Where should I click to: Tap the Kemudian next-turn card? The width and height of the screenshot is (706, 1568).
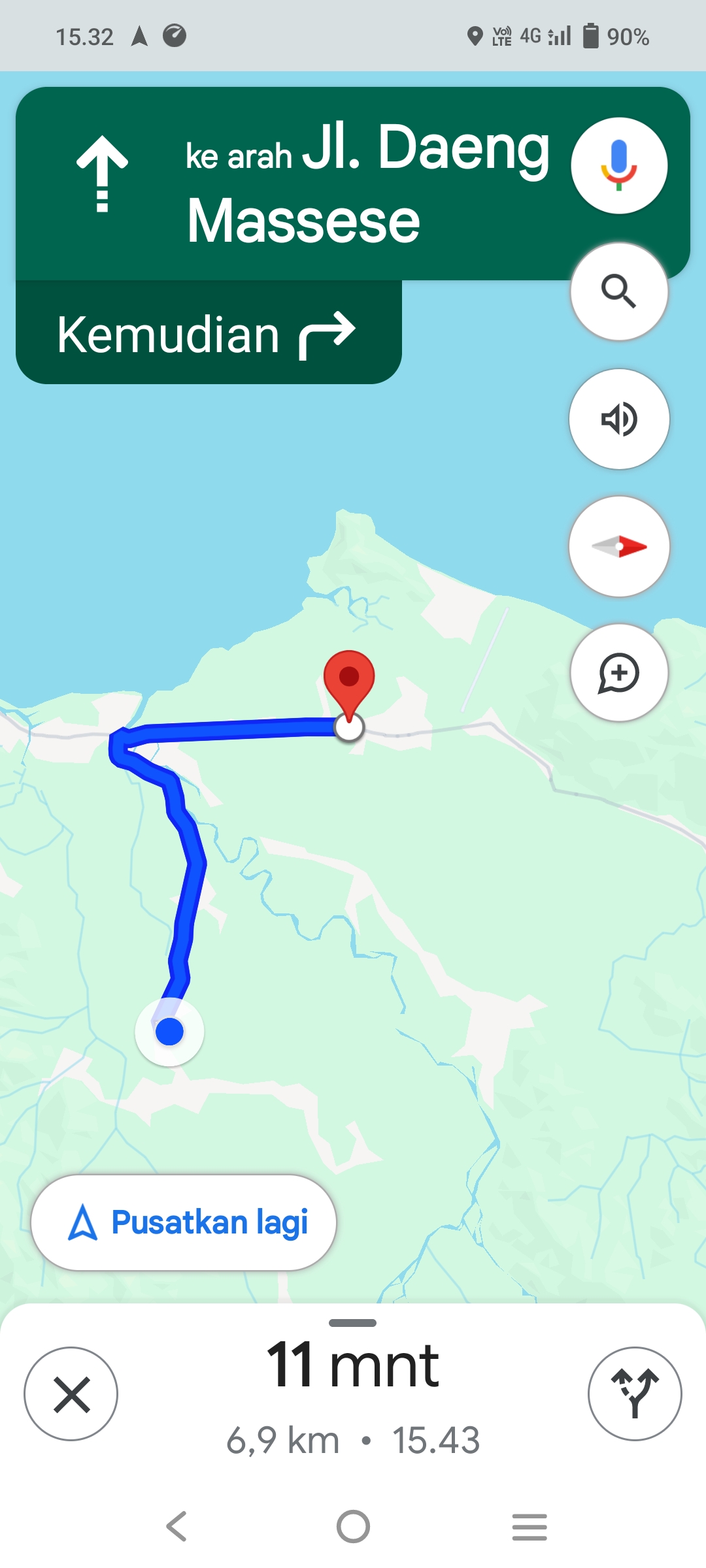[x=209, y=333]
